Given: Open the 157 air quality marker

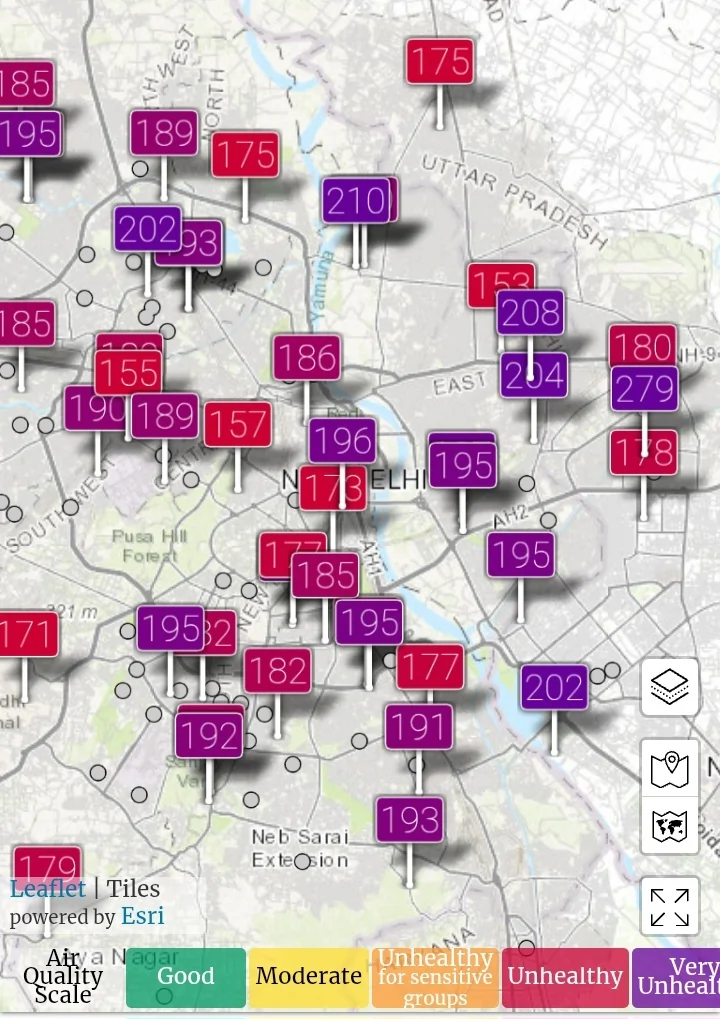Looking at the screenshot, I should pyautogui.click(x=238, y=425).
